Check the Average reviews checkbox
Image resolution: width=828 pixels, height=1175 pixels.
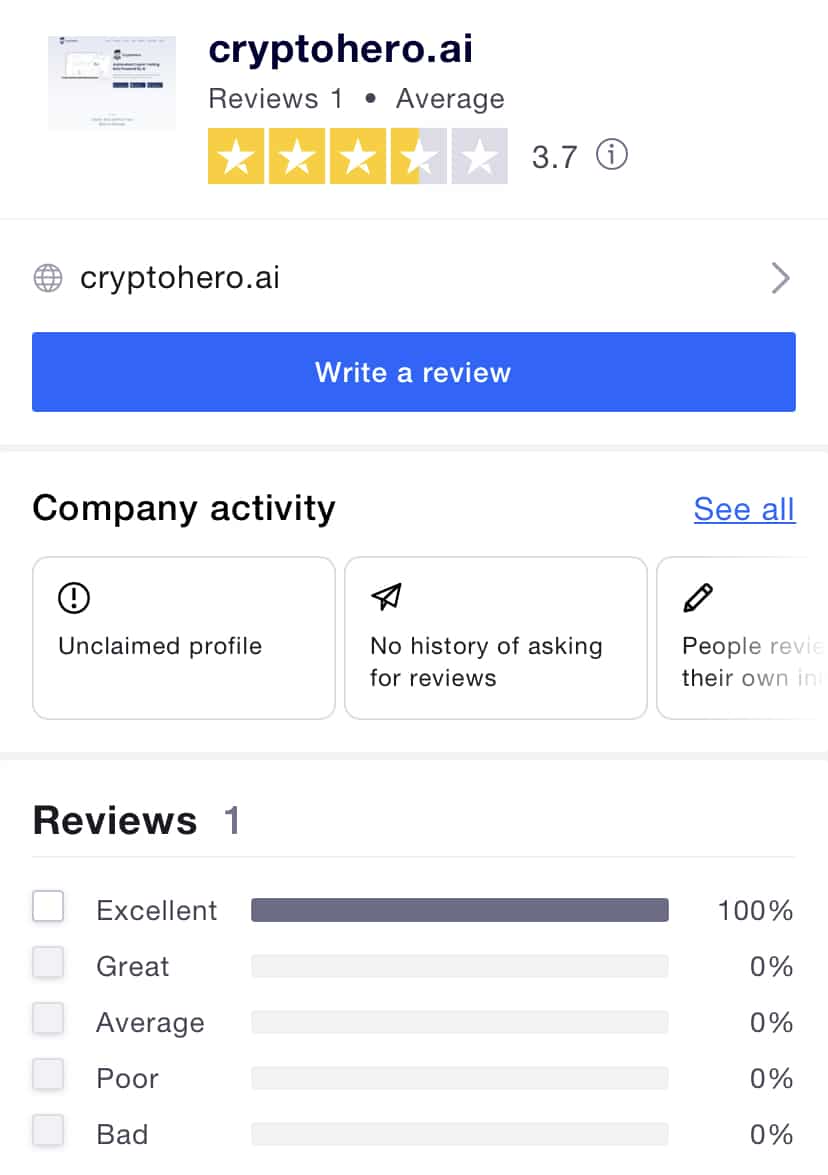pyautogui.click(x=48, y=1018)
